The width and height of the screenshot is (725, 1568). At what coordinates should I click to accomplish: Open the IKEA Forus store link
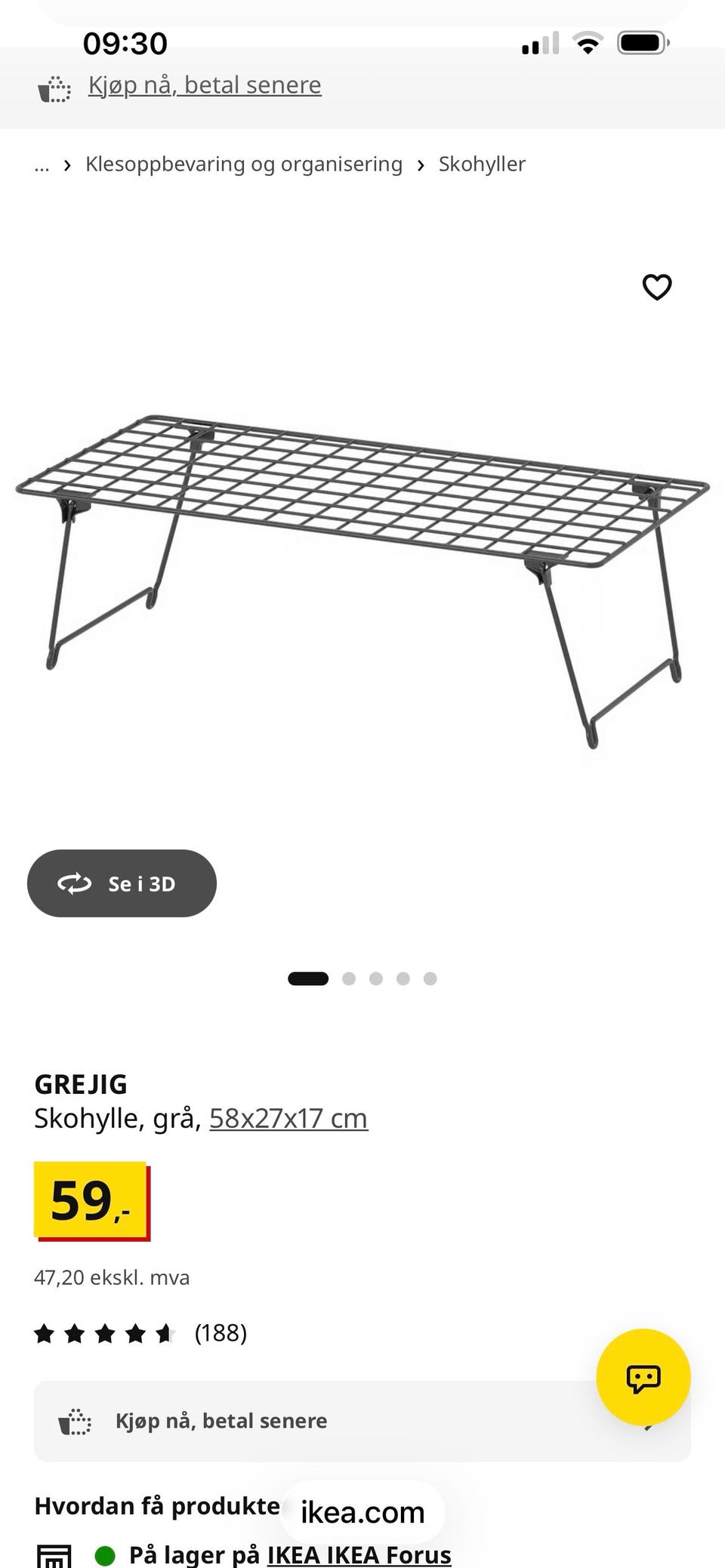359,1554
